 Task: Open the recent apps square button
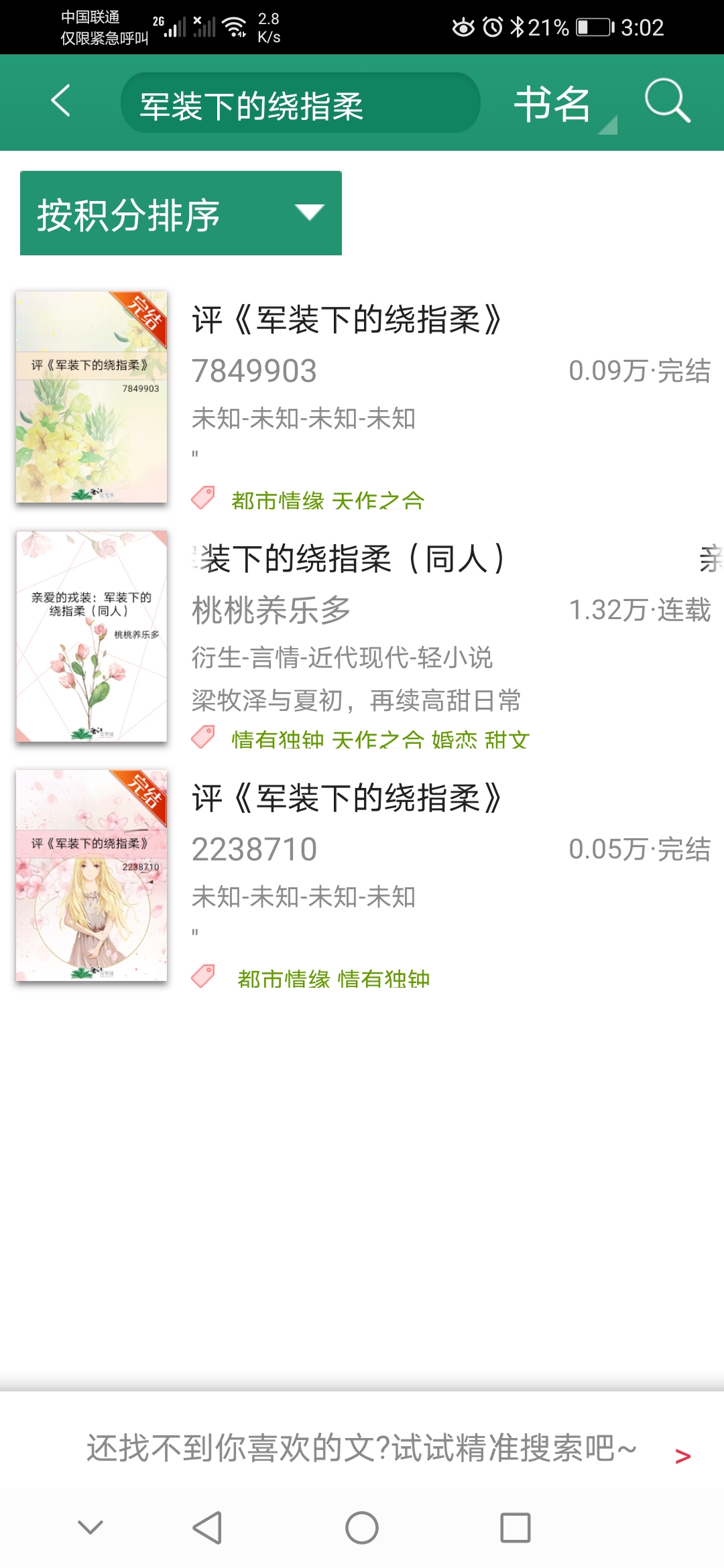516,1528
